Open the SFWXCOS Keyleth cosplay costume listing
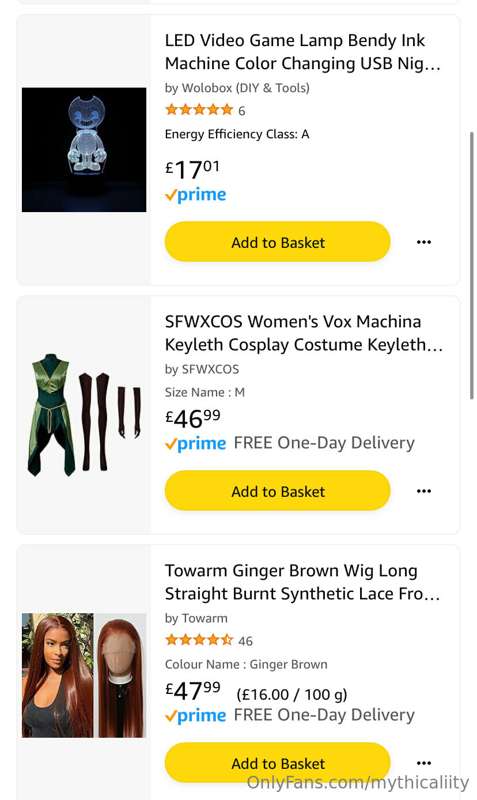The height and width of the screenshot is (800, 477). [x=304, y=333]
